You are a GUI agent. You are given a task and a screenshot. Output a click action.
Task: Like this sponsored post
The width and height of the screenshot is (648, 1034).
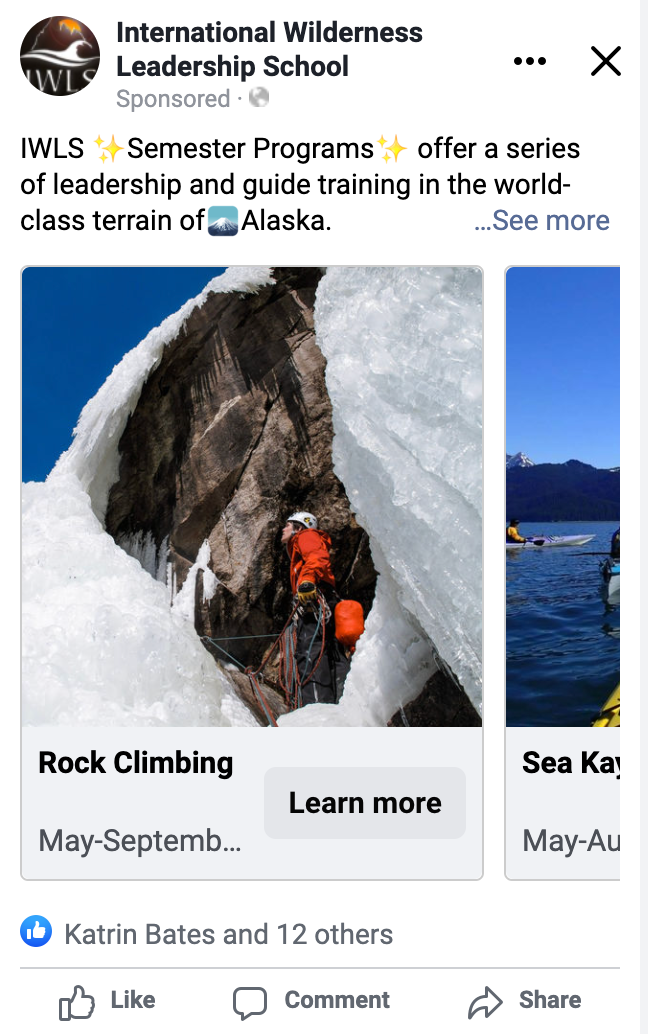point(107,1000)
